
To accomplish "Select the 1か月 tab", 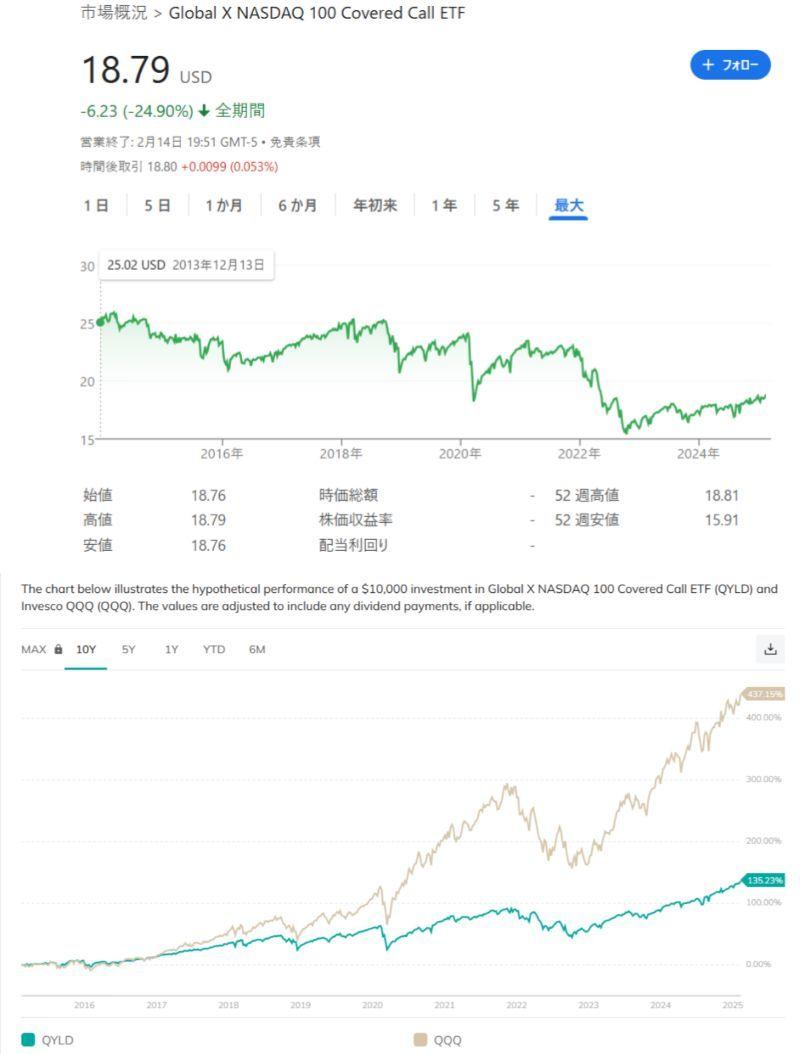I will pos(222,205).
